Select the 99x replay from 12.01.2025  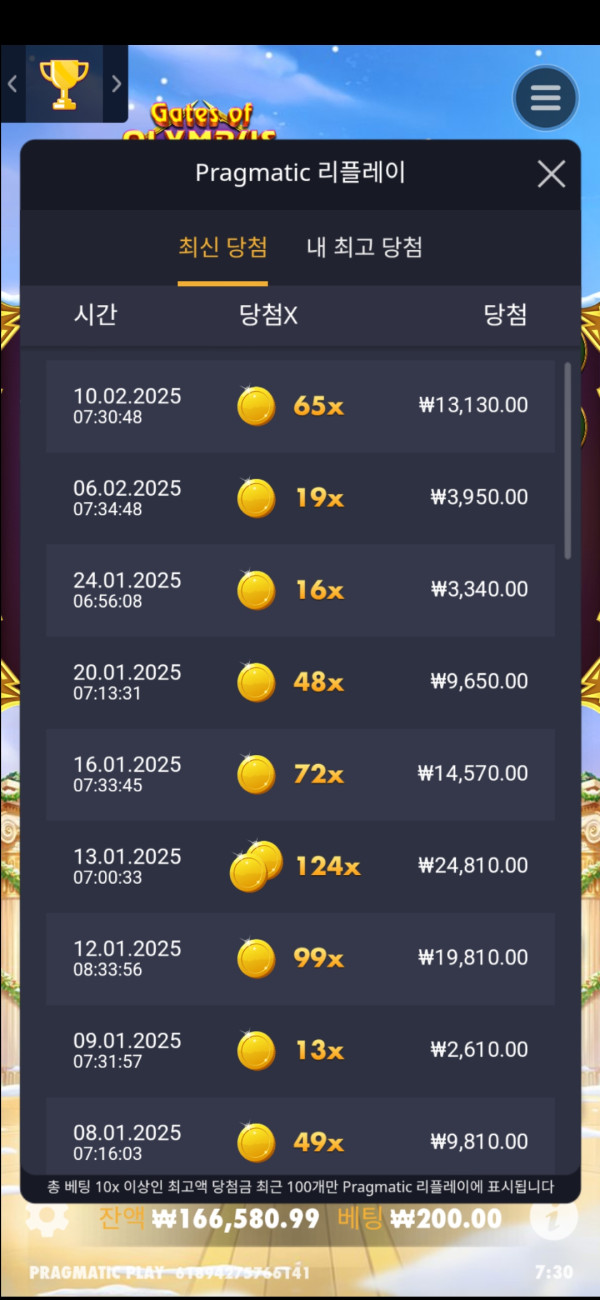(x=300, y=958)
